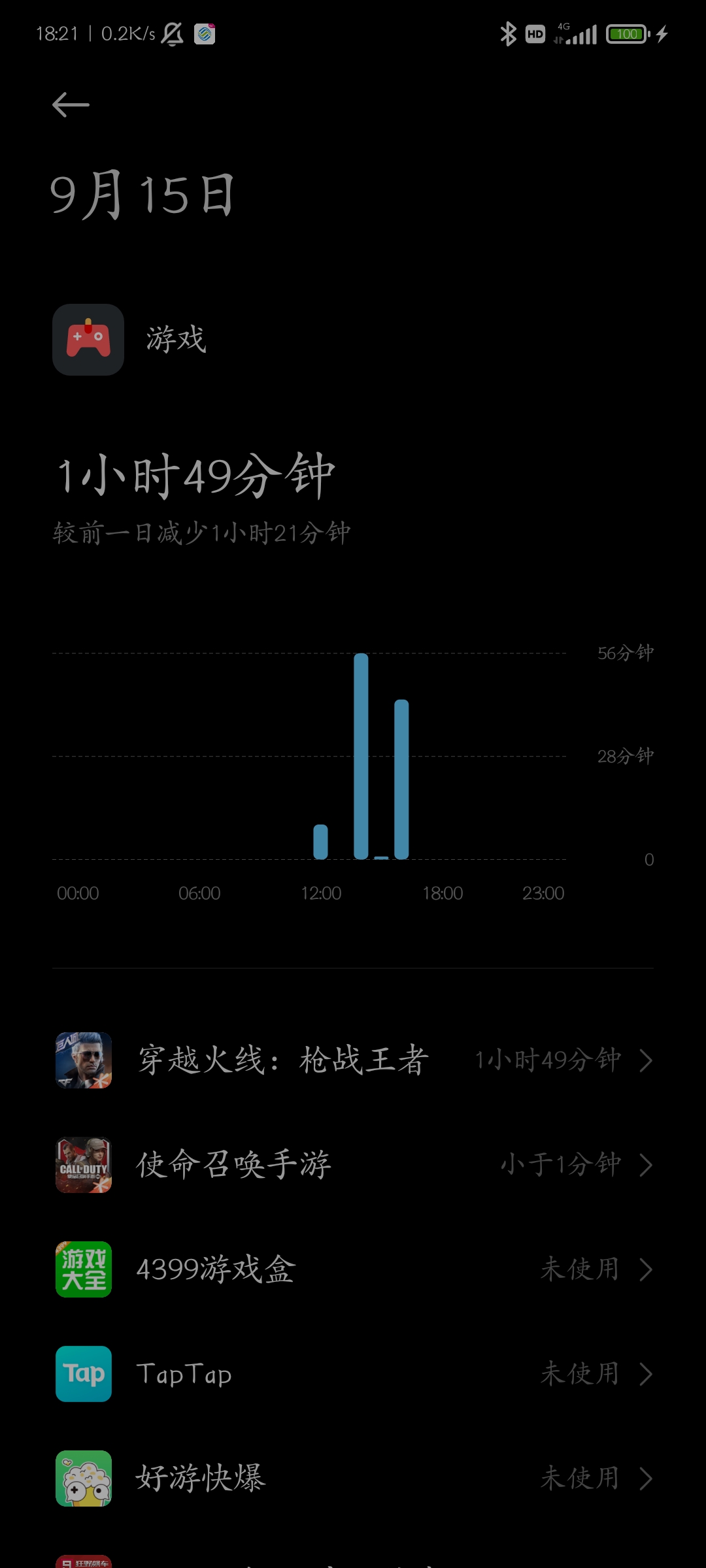
Task: Open 4399游戏盒 usage row
Action: [x=353, y=1269]
